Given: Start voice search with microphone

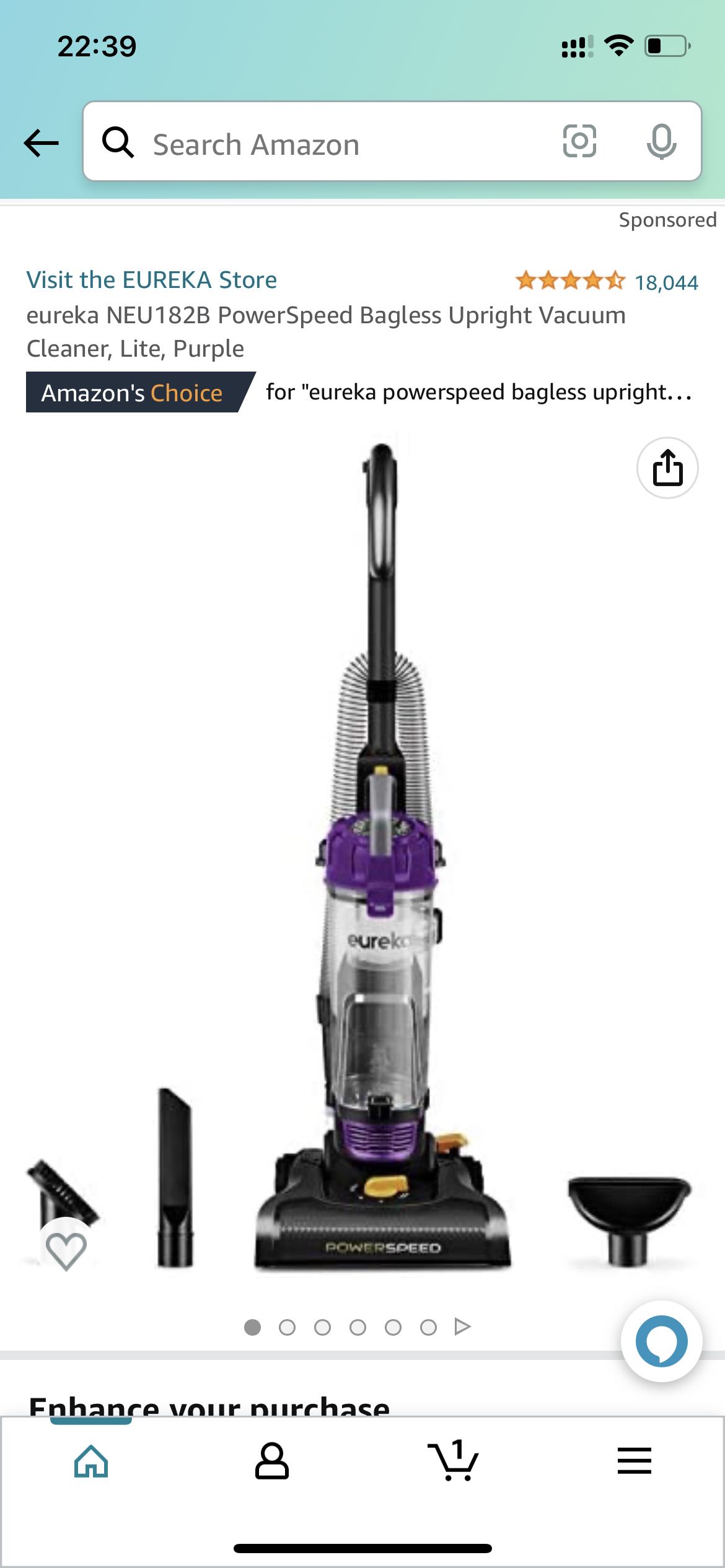Looking at the screenshot, I should click(661, 142).
